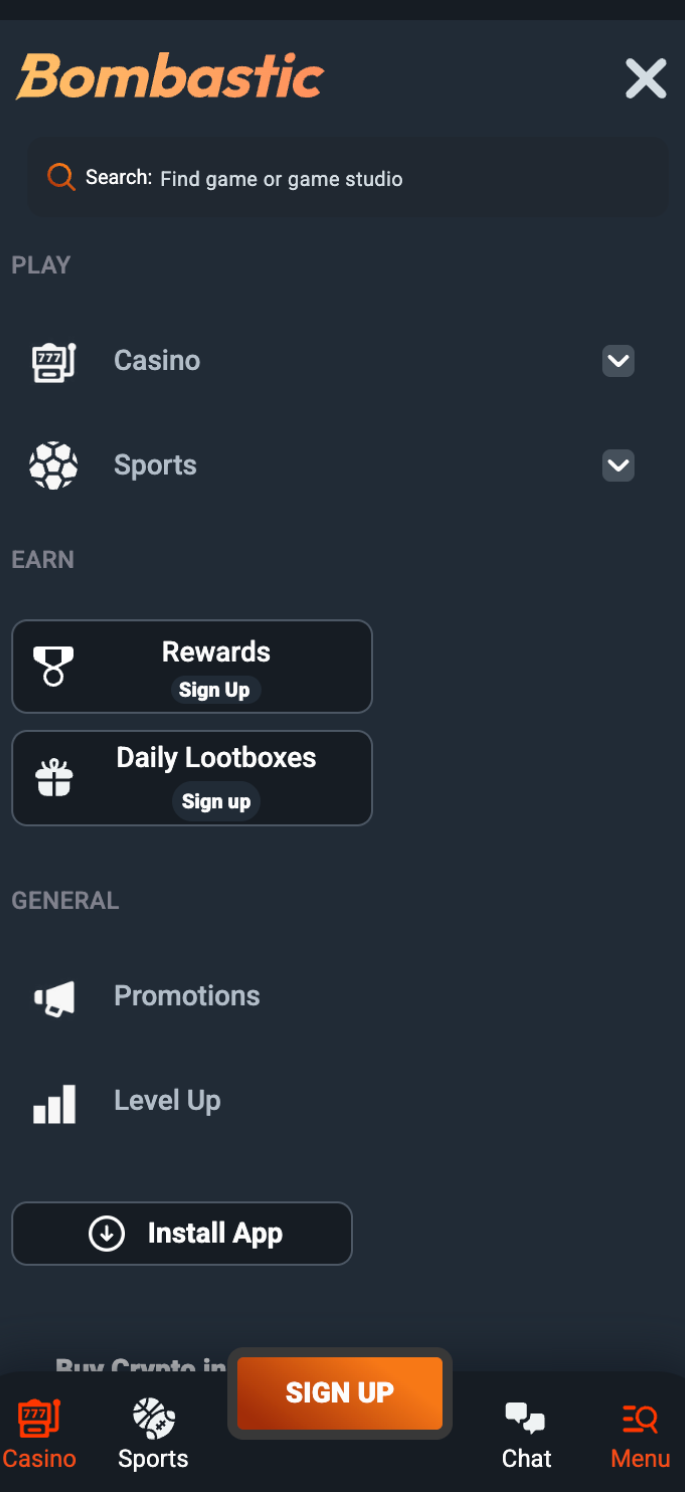Open the Casino menu item

[x=157, y=361]
